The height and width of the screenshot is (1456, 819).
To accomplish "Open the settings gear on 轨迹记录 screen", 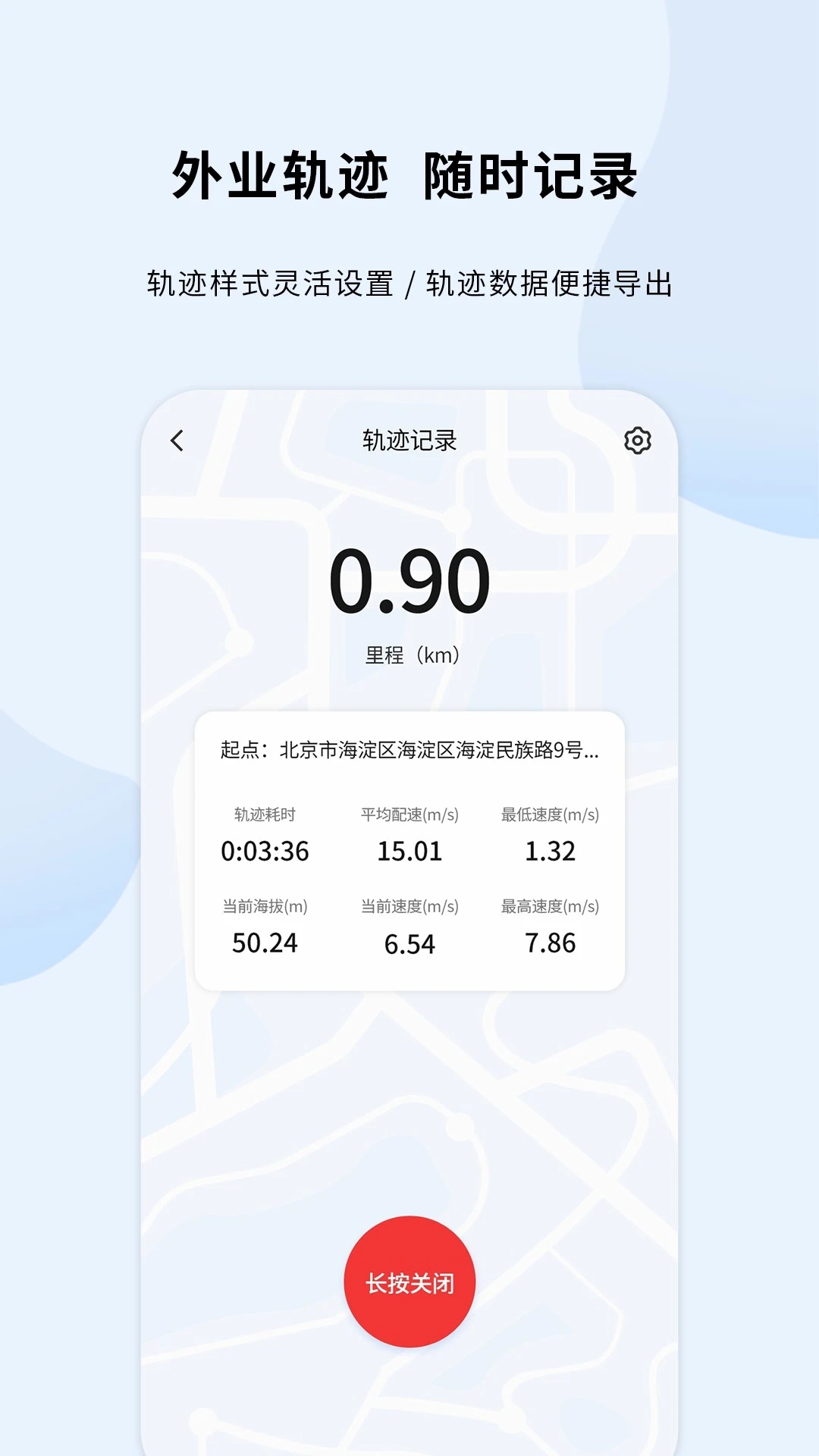I will tap(639, 440).
